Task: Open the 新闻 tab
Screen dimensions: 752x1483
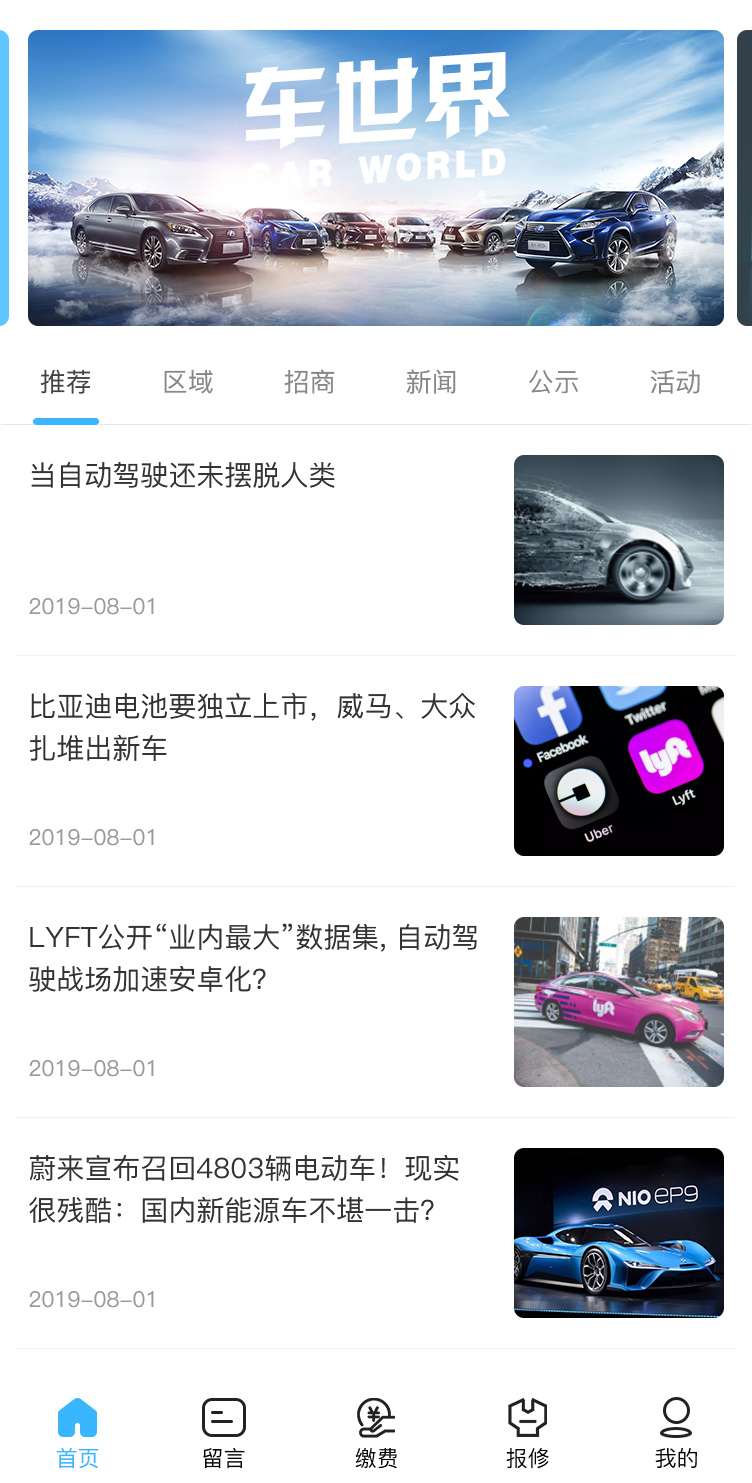Action: 431,382
